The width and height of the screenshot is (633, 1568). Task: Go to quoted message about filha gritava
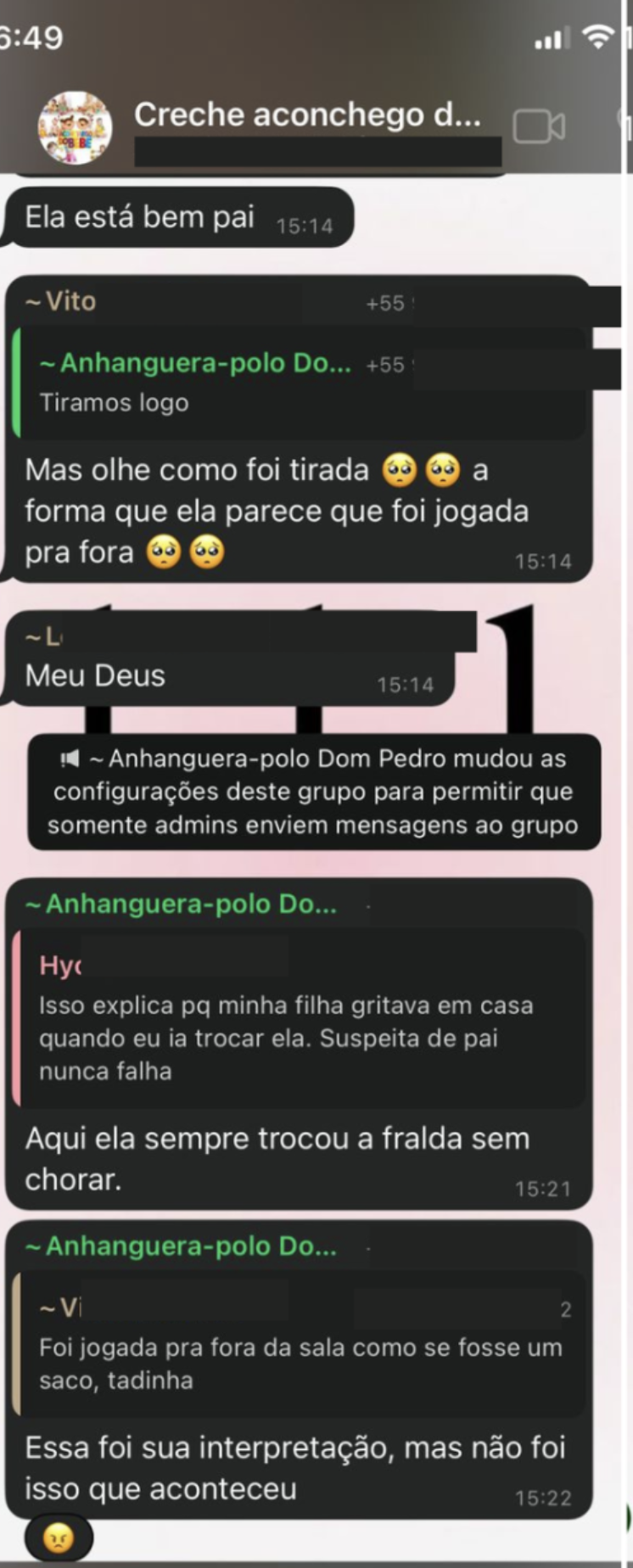(297, 1020)
